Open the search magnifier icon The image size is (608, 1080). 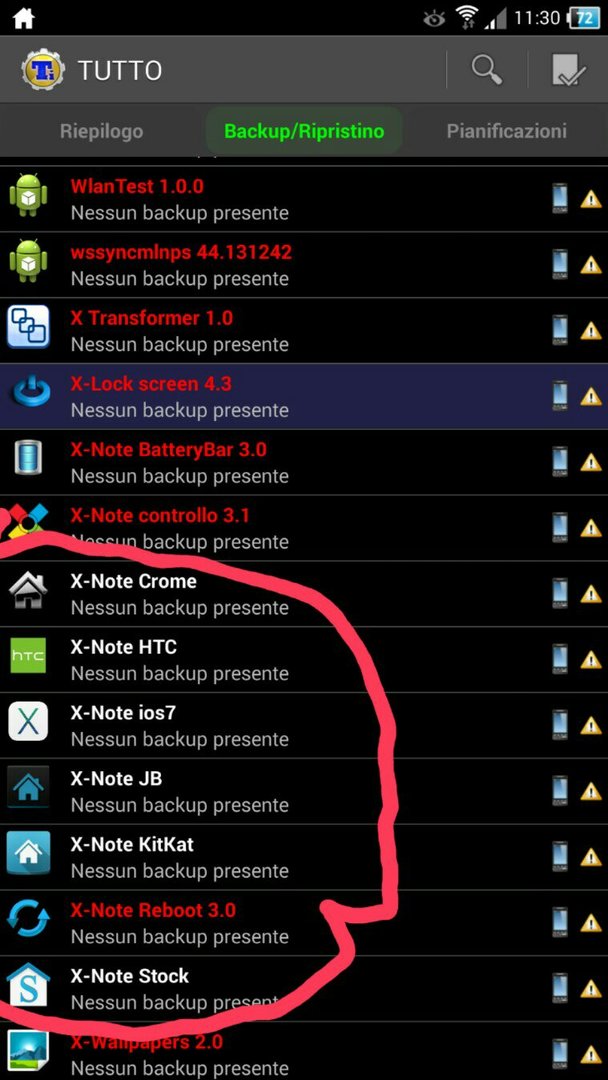487,69
